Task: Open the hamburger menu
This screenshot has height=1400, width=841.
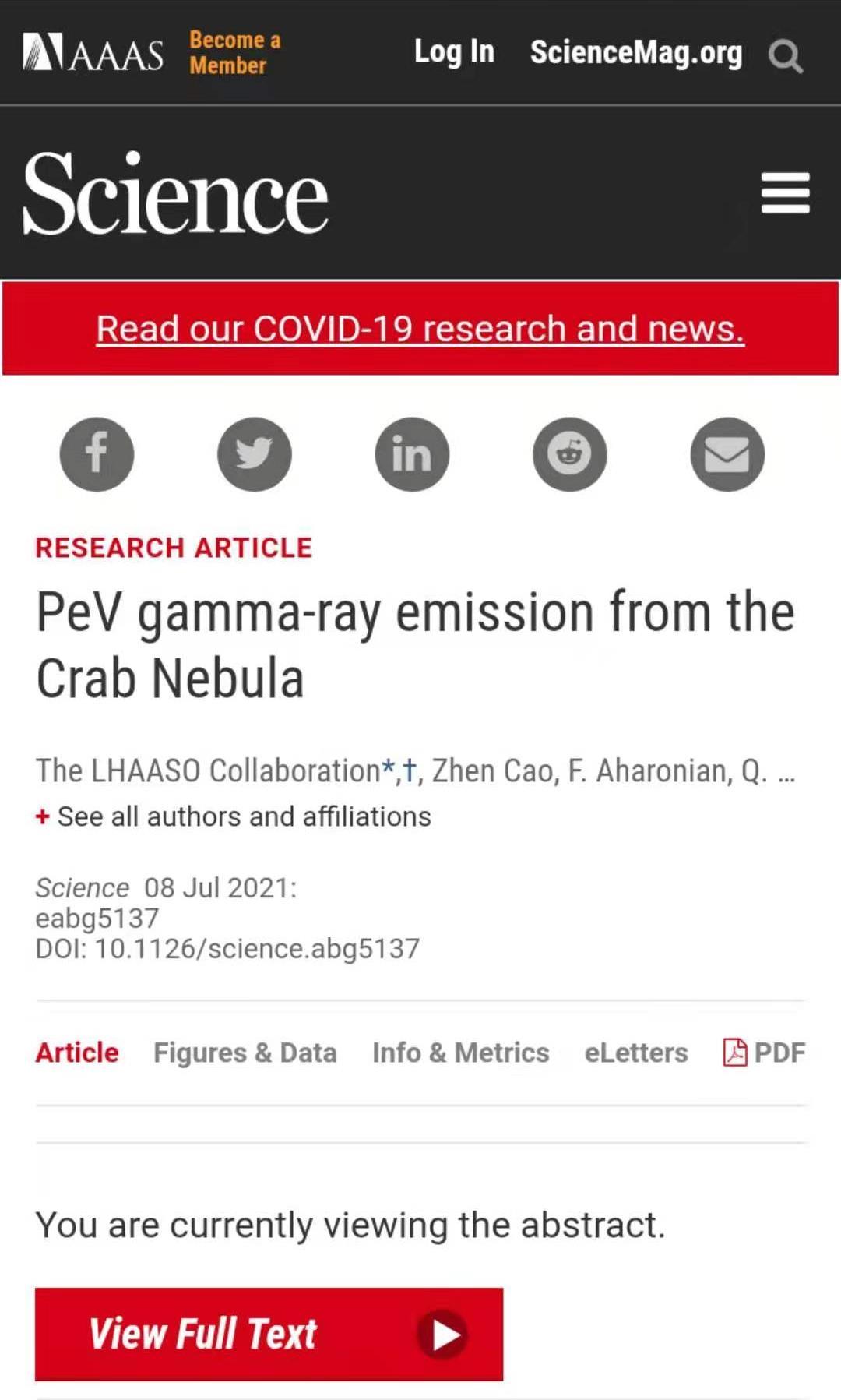Action: click(785, 193)
